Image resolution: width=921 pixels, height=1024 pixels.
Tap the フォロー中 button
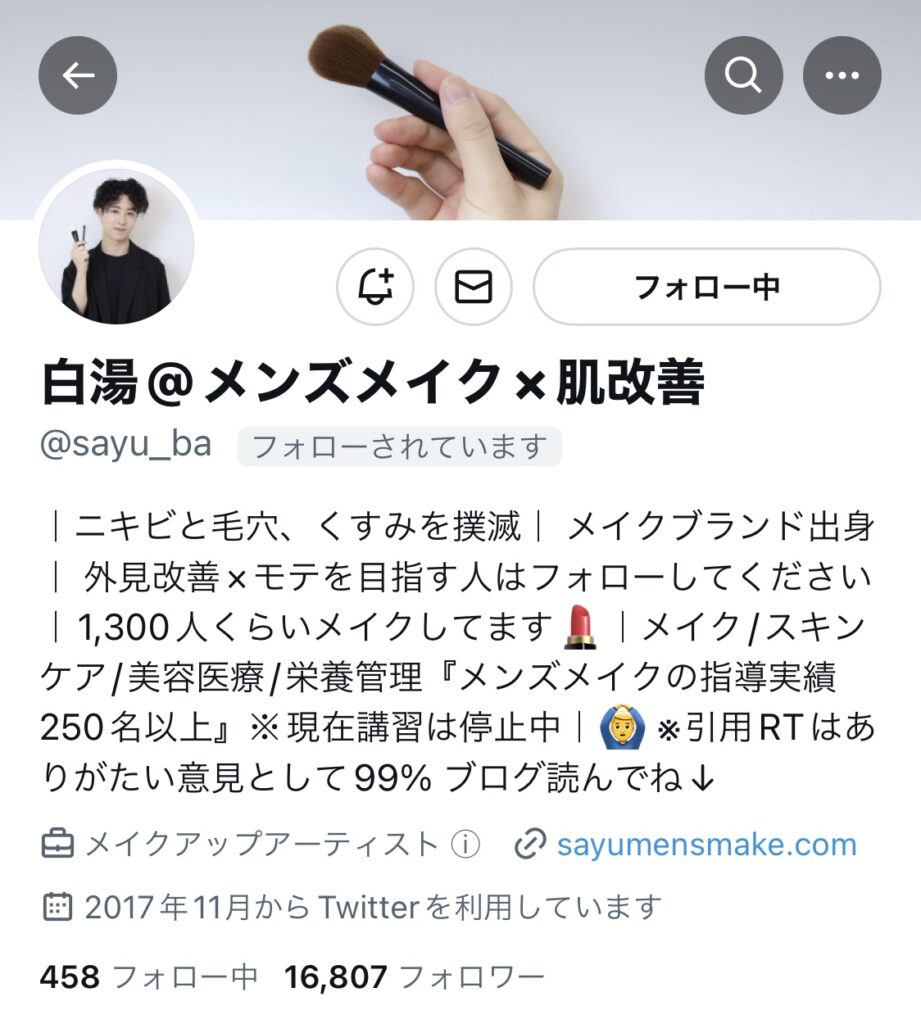[707, 287]
